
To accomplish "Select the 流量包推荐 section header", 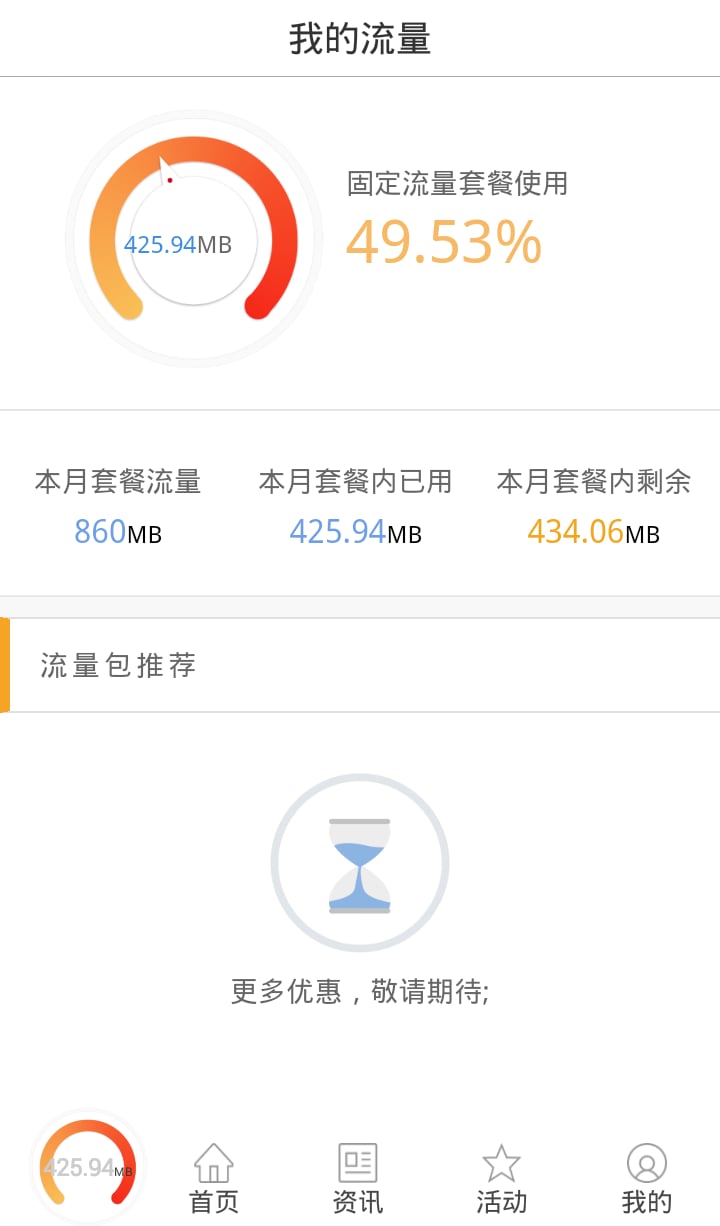I will [x=119, y=665].
